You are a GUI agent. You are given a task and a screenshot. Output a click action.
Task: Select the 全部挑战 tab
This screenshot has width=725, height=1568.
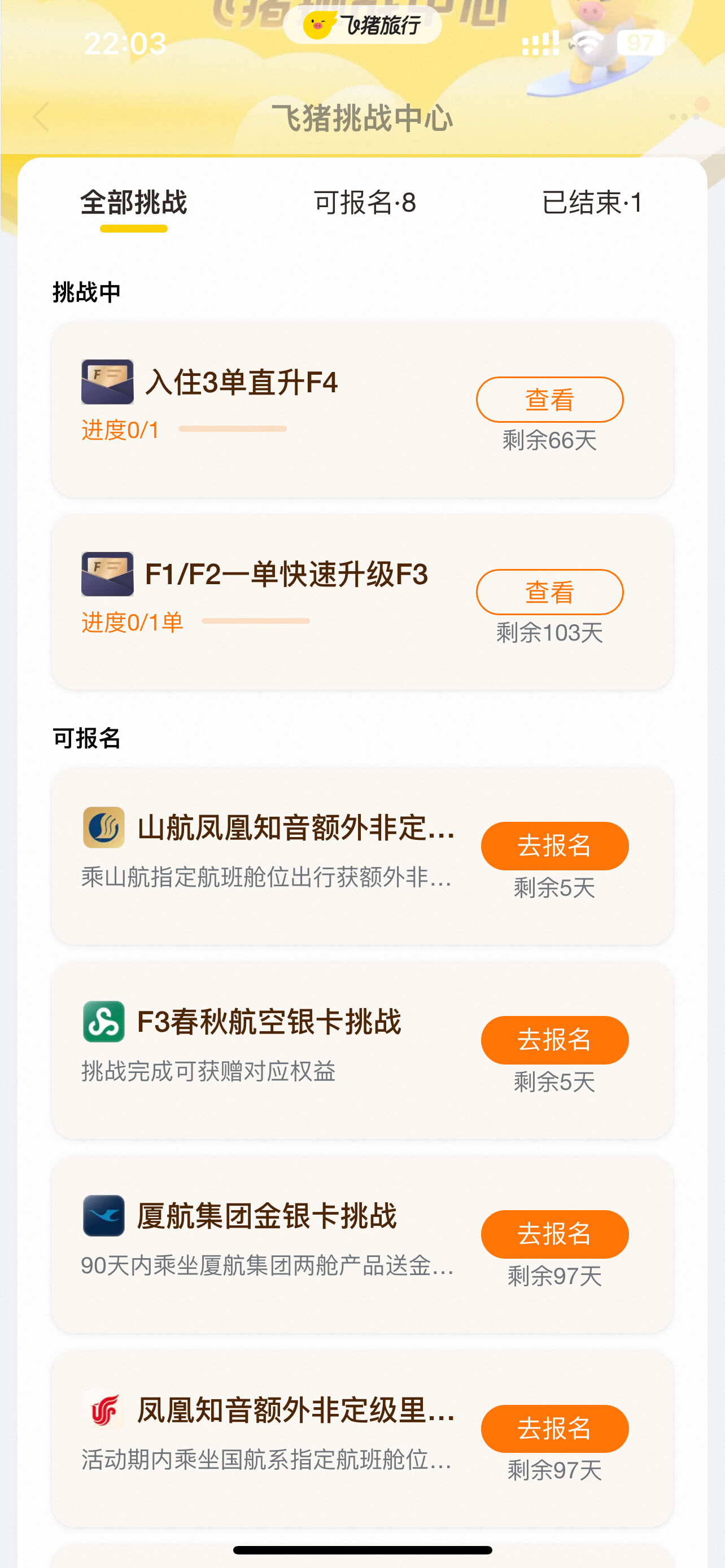point(133,203)
